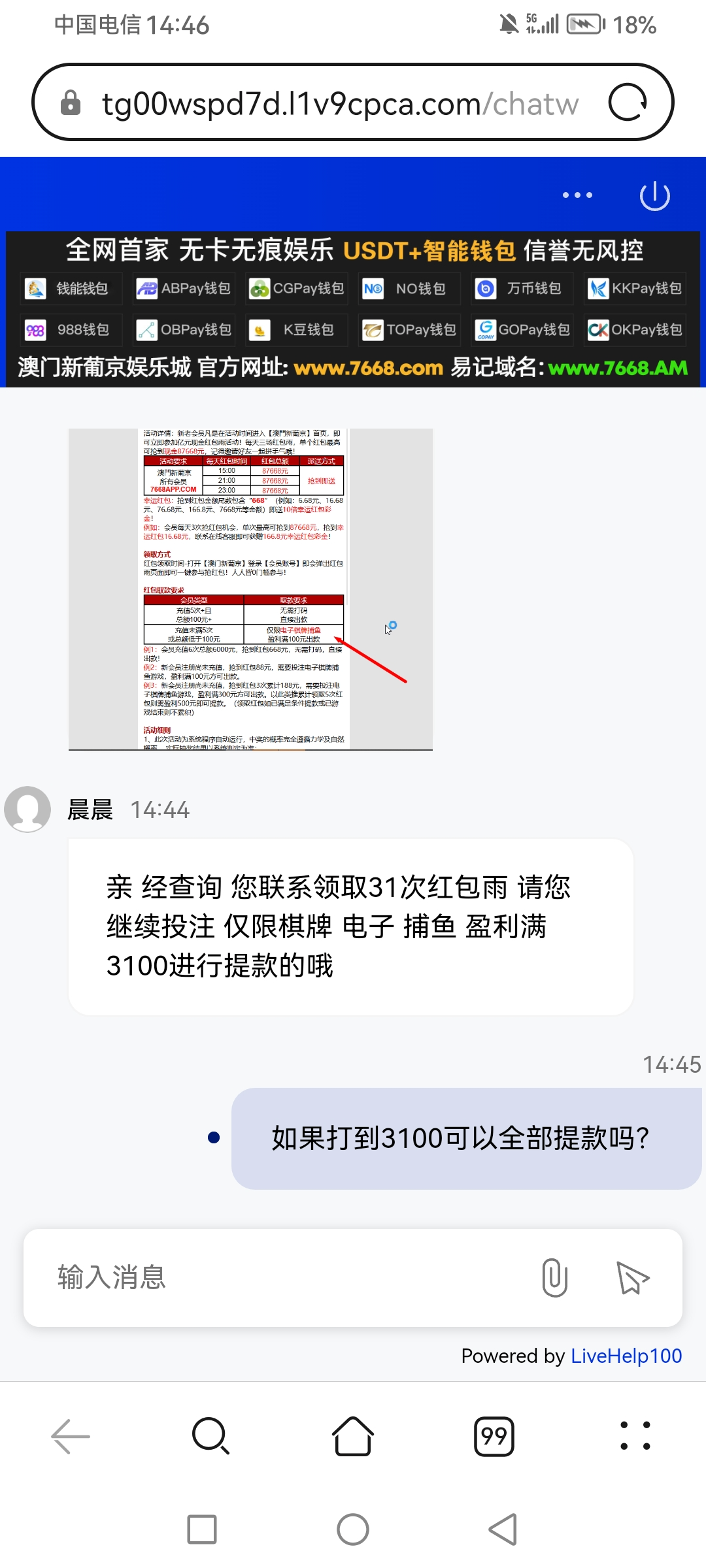The image size is (706, 1568).
Task: Go back with the browser back arrow
Action: 71,1436
